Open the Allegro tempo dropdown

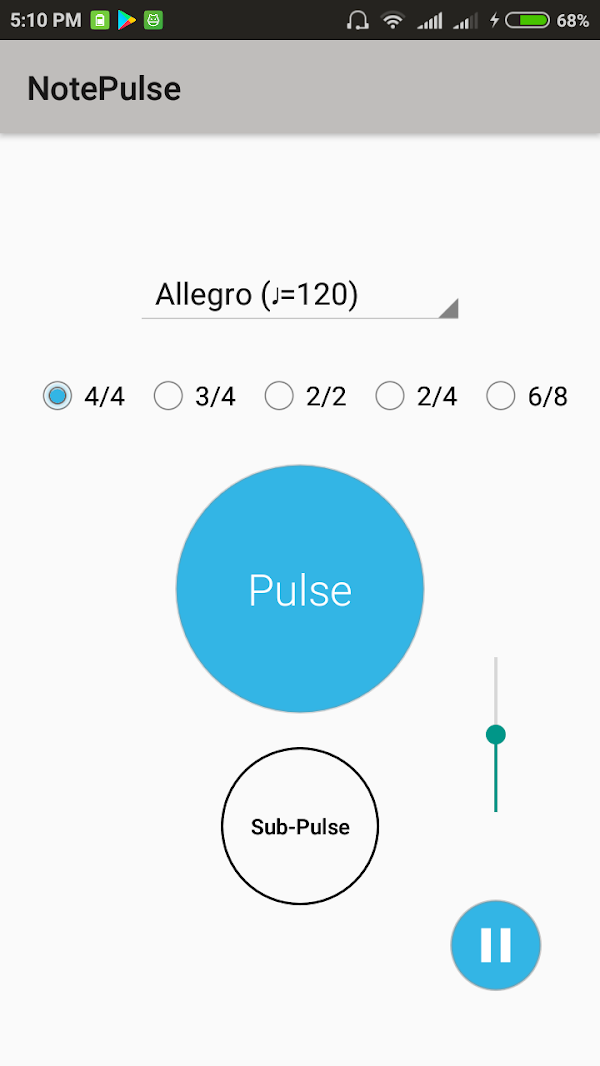(299, 296)
